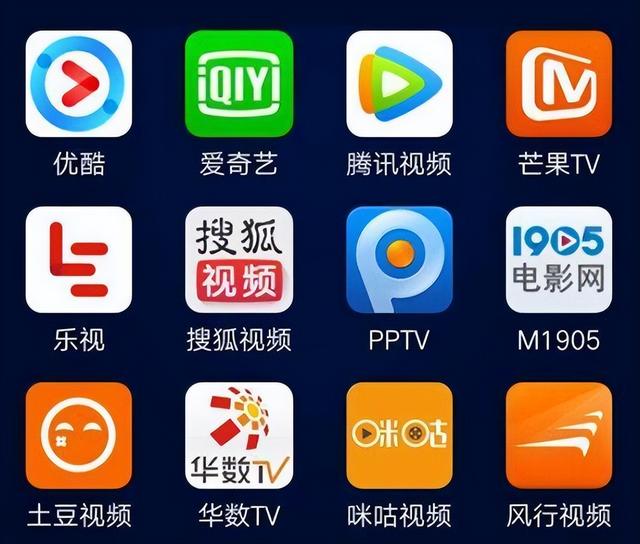Image resolution: width=640 pixels, height=544 pixels.
Task: Launch Fengxing Video (风行视频)
Action: pos(559,435)
